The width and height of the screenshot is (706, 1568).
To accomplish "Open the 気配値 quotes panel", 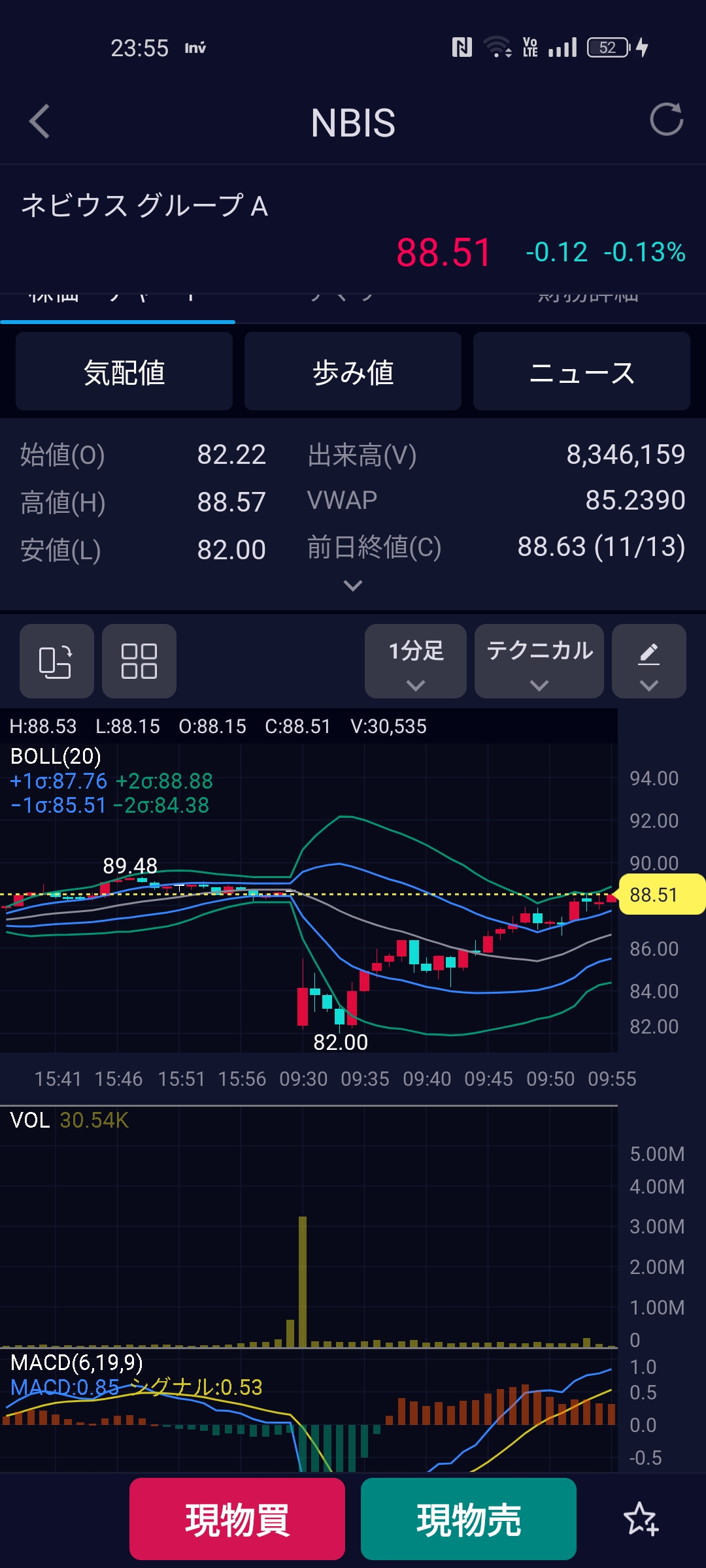I will click(124, 372).
